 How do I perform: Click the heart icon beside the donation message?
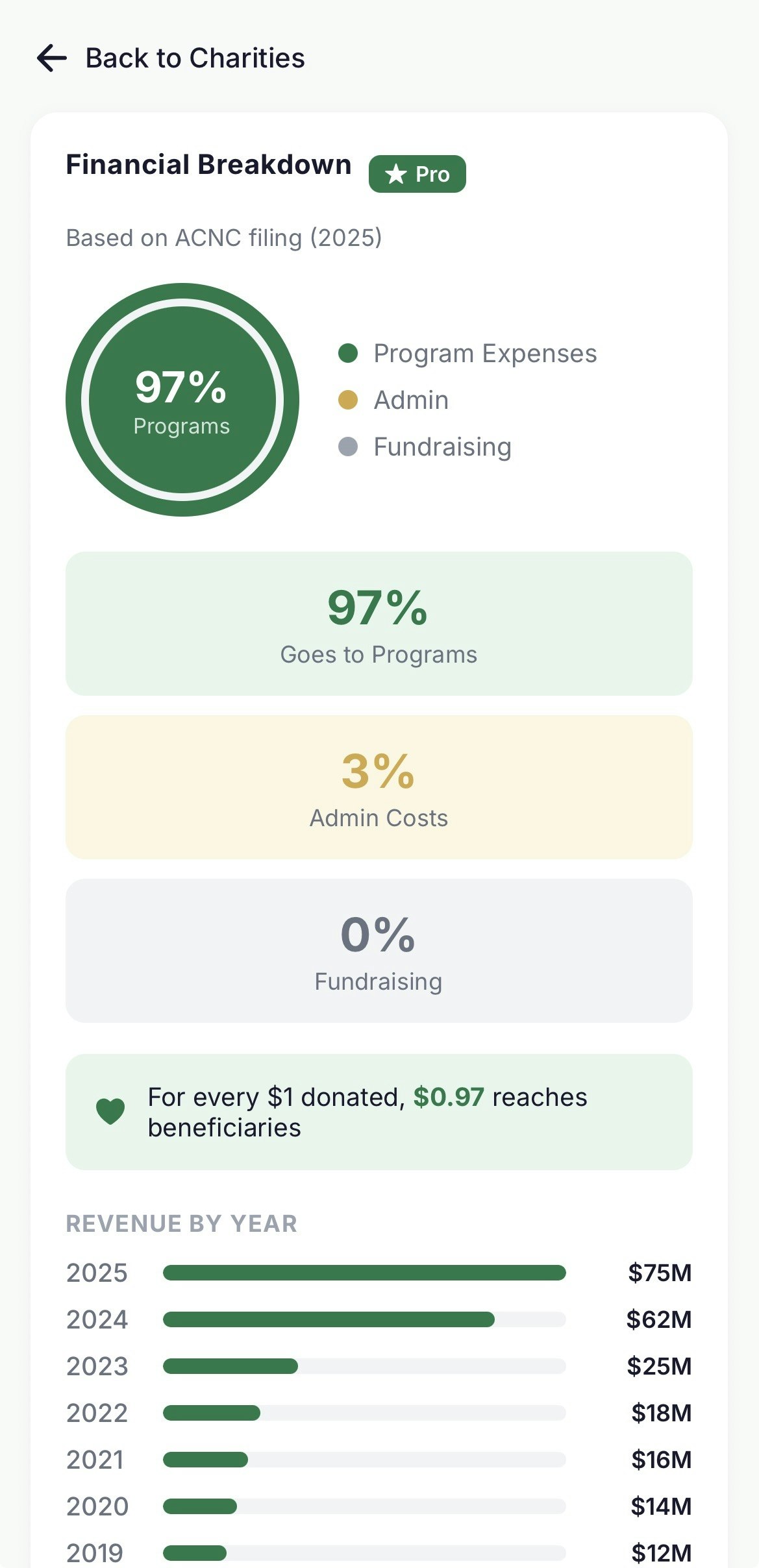pos(112,1111)
